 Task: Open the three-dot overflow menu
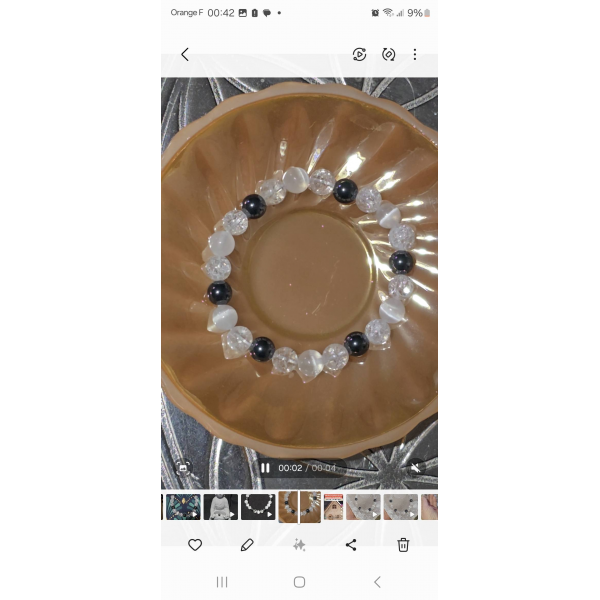(x=415, y=54)
